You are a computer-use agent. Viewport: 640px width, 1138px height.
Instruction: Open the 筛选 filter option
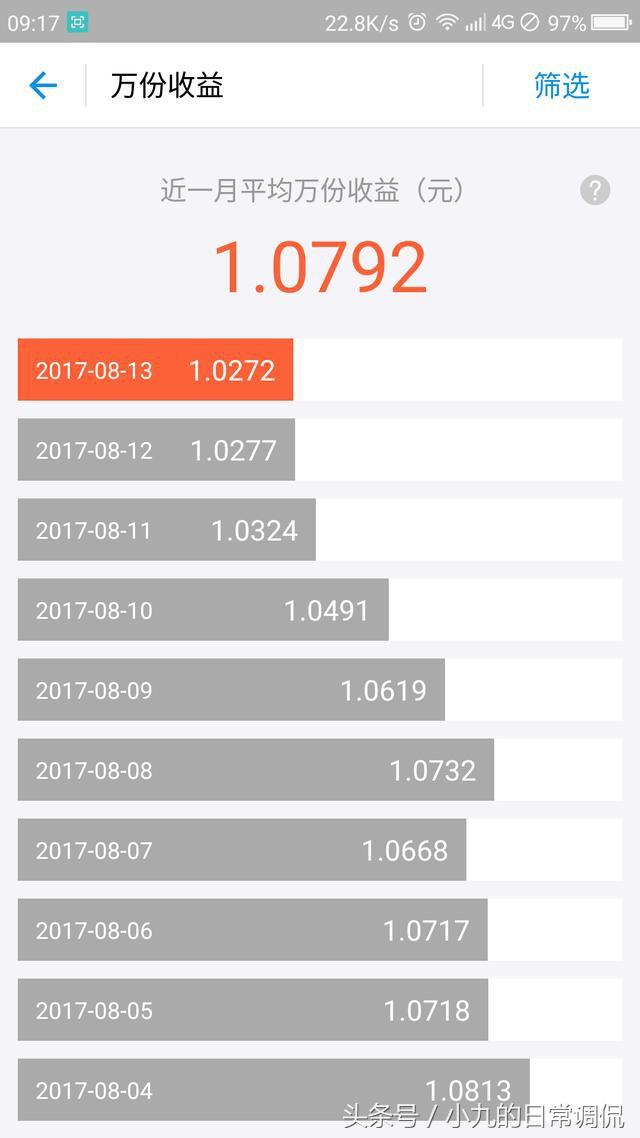[561, 86]
